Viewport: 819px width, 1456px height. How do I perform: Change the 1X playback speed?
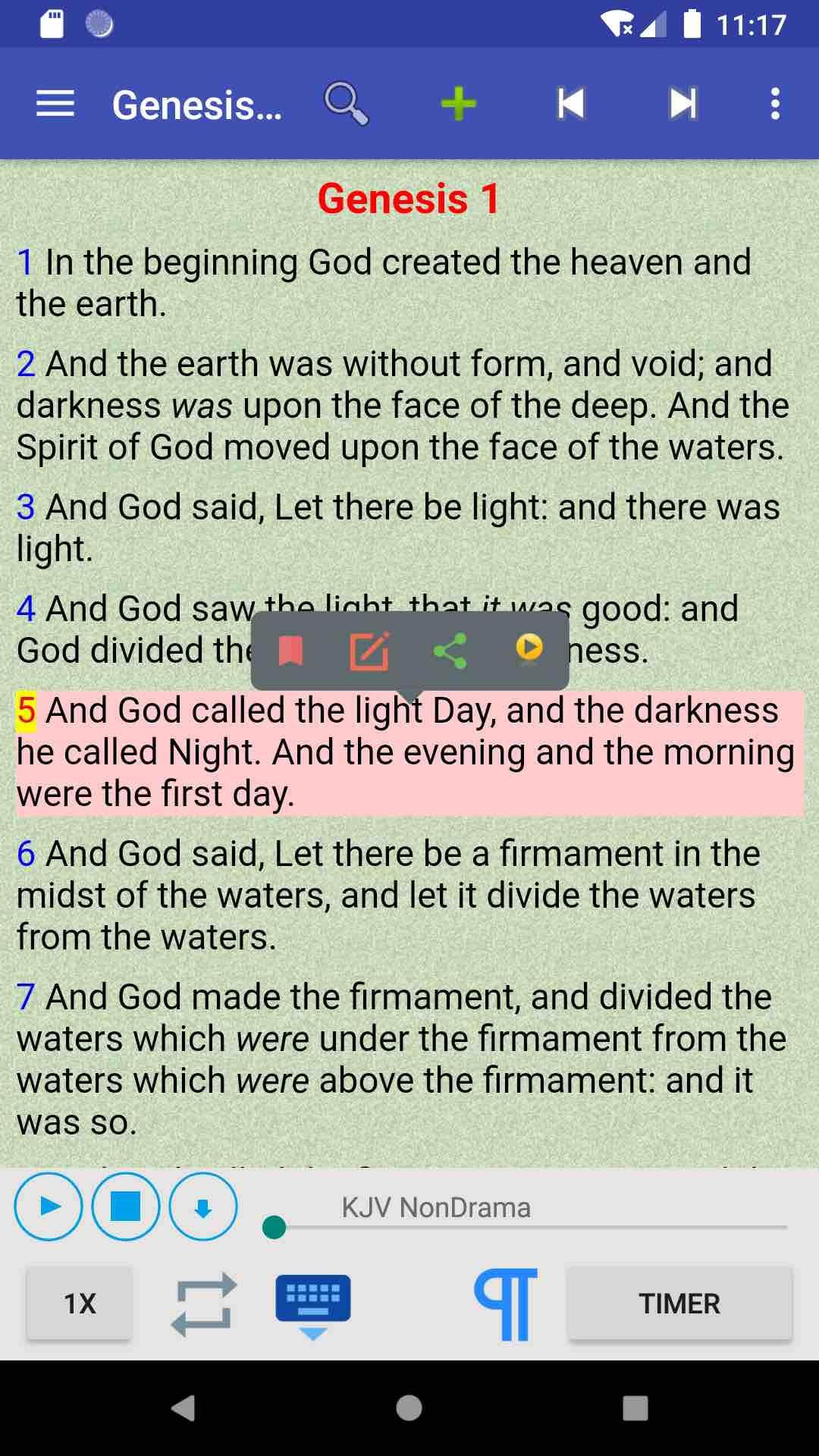[x=80, y=1304]
